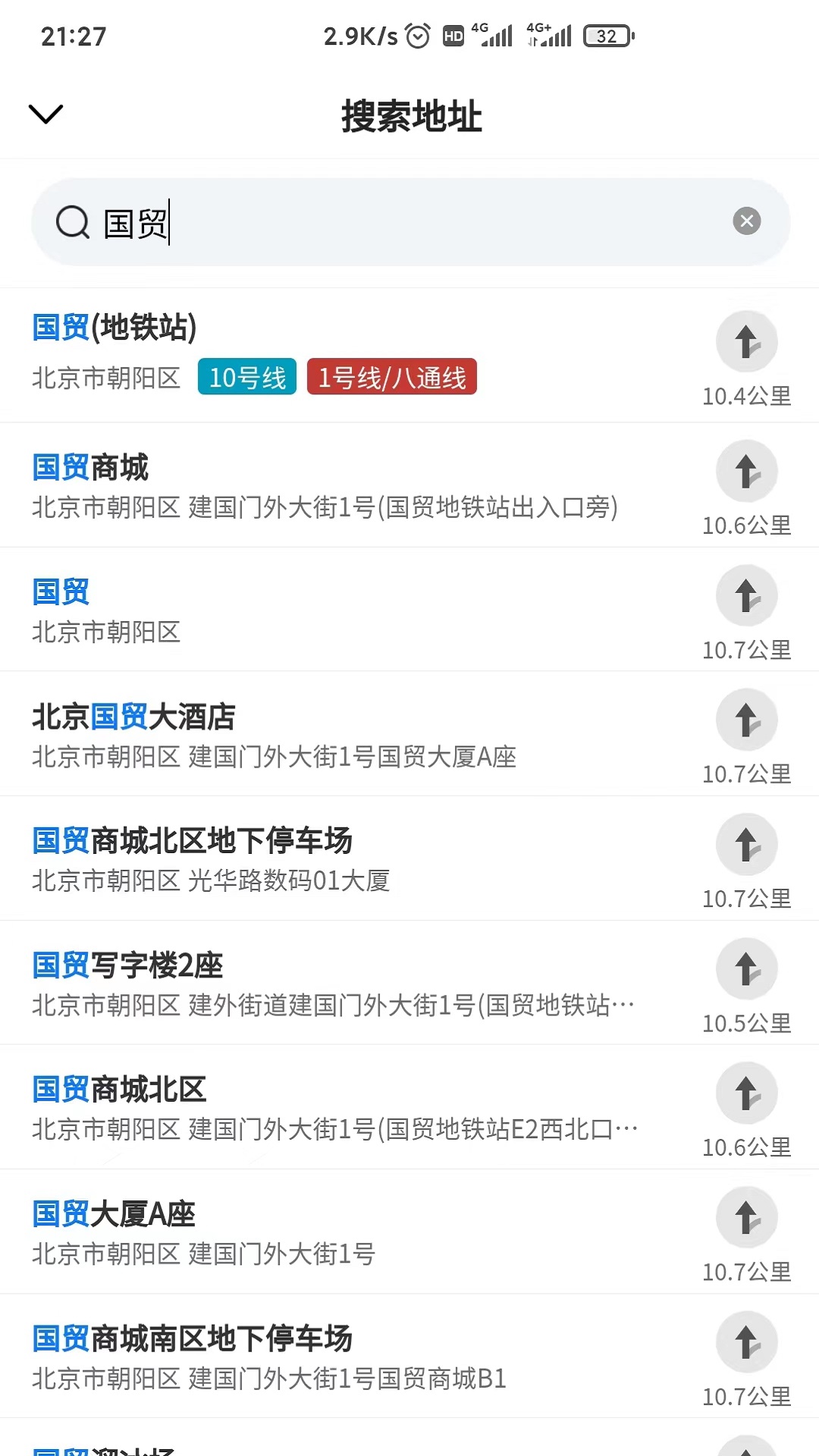
Task: Navigate to 国贸写字楼2座 with arrow icon
Action: coord(747,969)
